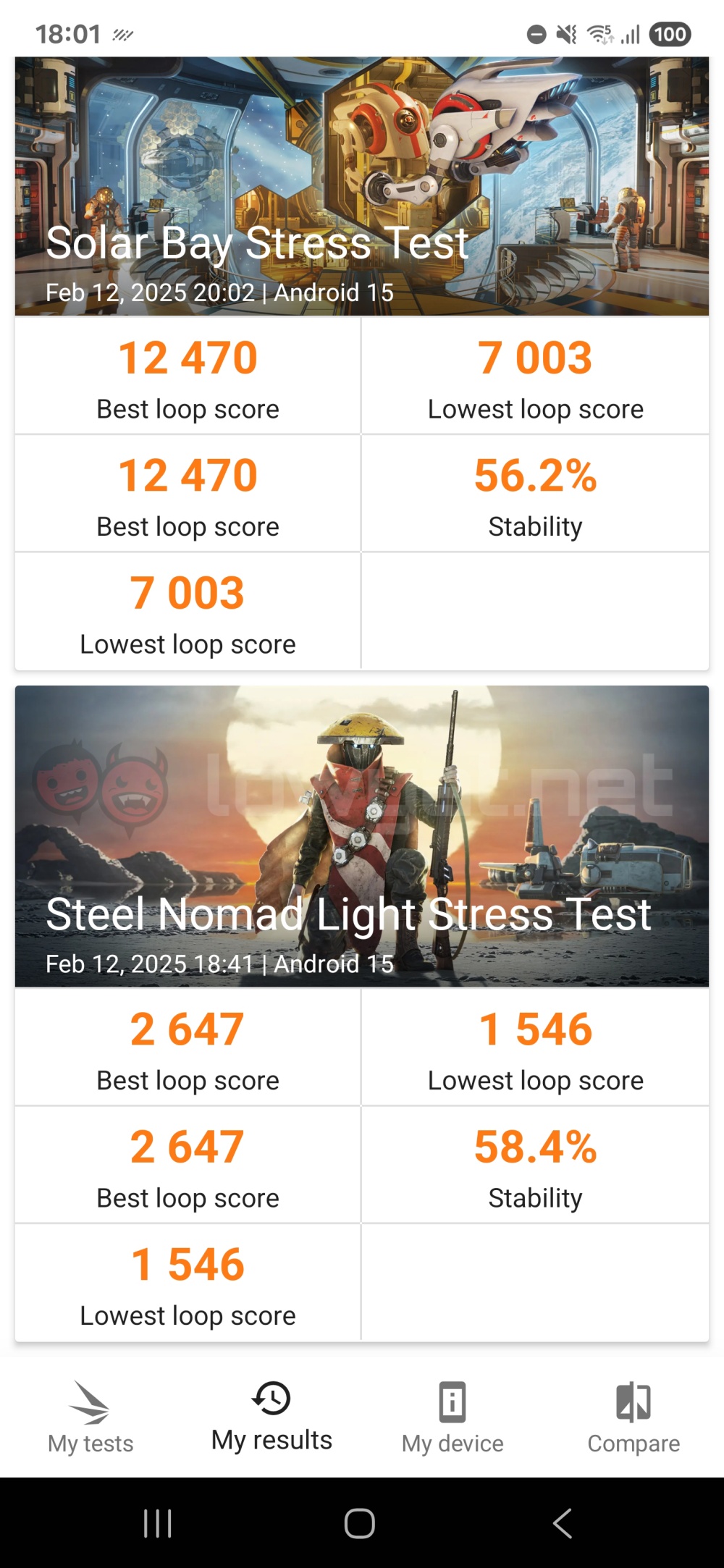
Task: Go to the My device tab
Action: tap(452, 1417)
